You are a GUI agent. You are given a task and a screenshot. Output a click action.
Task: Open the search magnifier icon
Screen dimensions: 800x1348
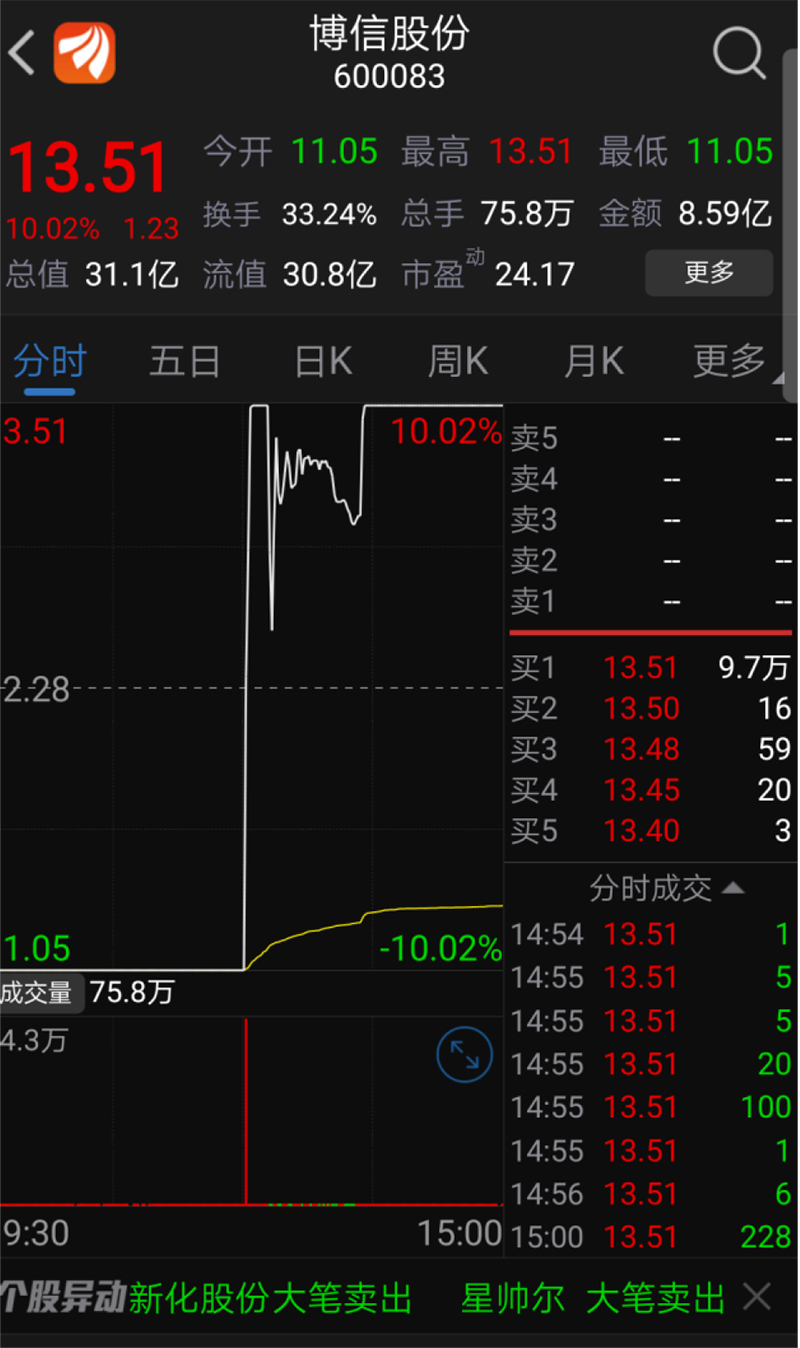pyautogui.click(x=738, y=52)
